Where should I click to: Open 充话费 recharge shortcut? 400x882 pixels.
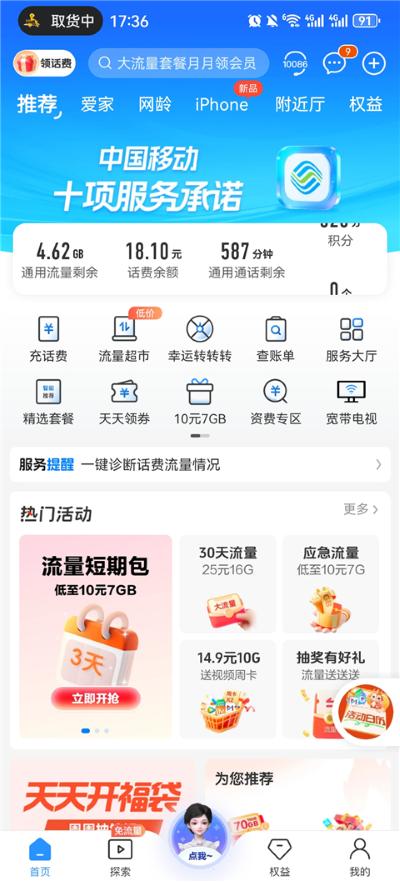coord(48,339)
